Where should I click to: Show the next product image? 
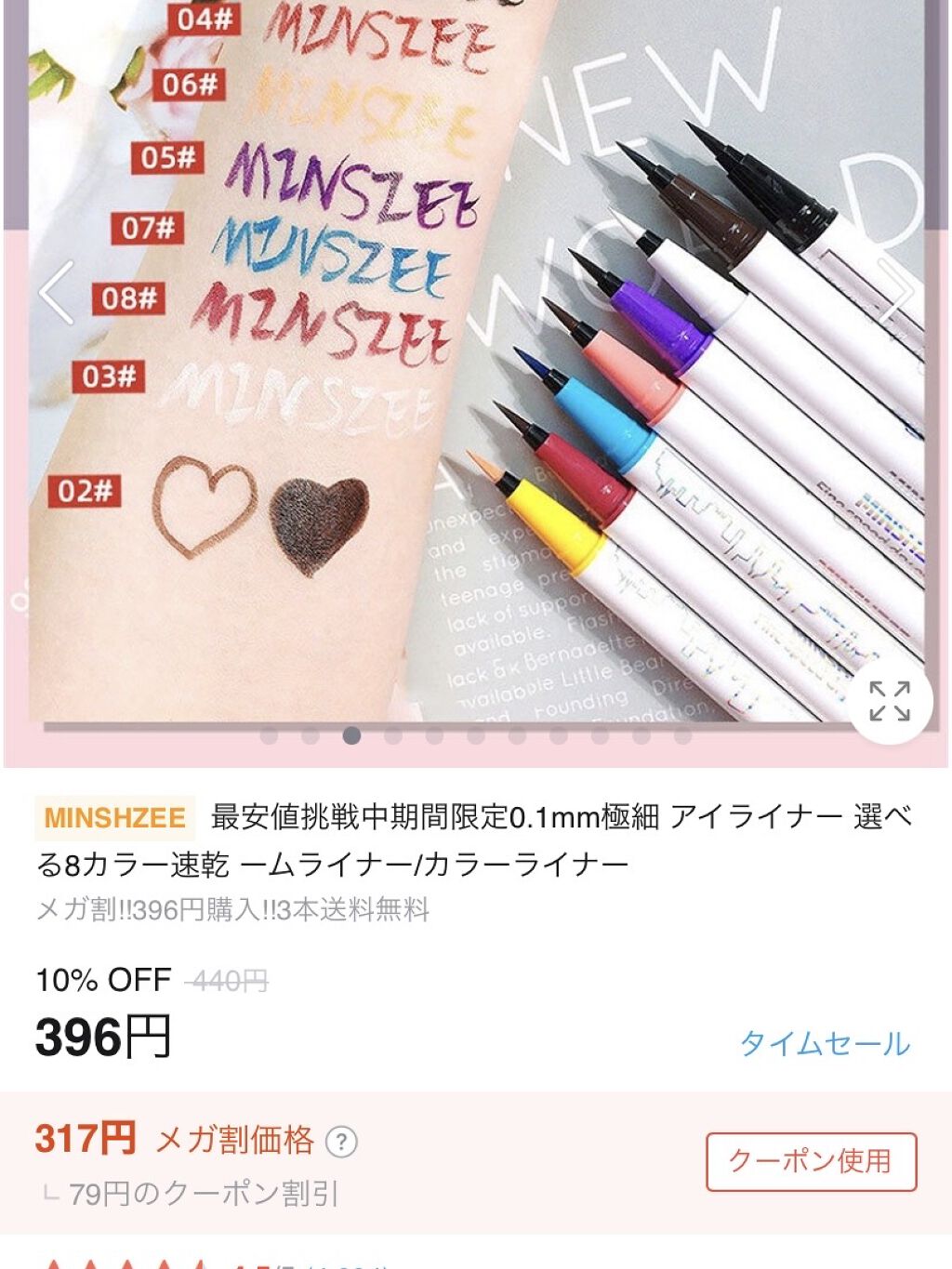pyautogui.click(x=898, y=293)
